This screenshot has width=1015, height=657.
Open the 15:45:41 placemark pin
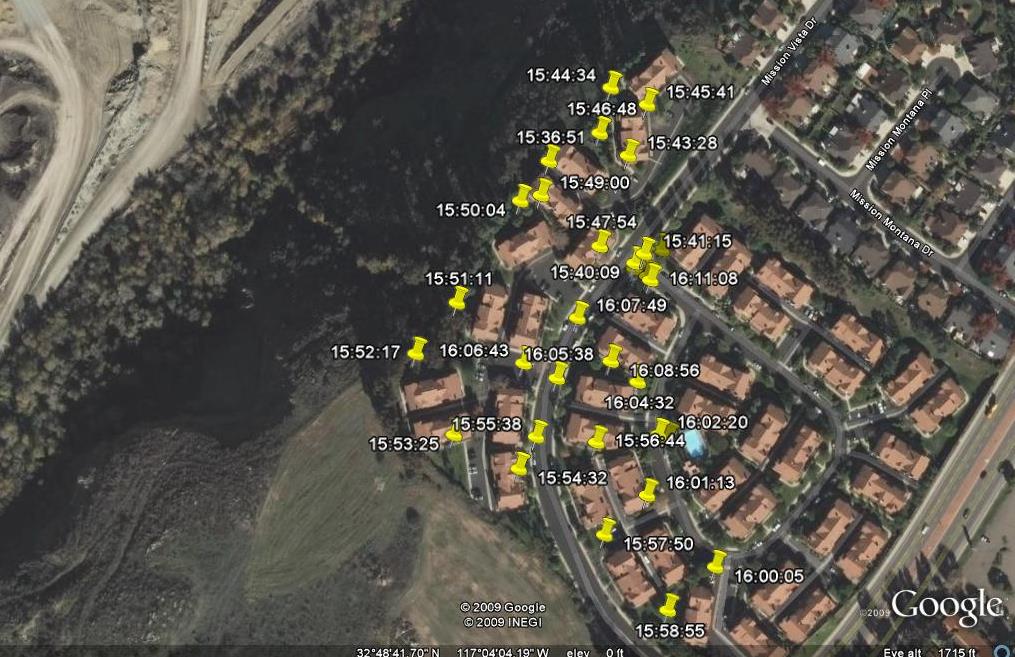click(x=649, y=99)
